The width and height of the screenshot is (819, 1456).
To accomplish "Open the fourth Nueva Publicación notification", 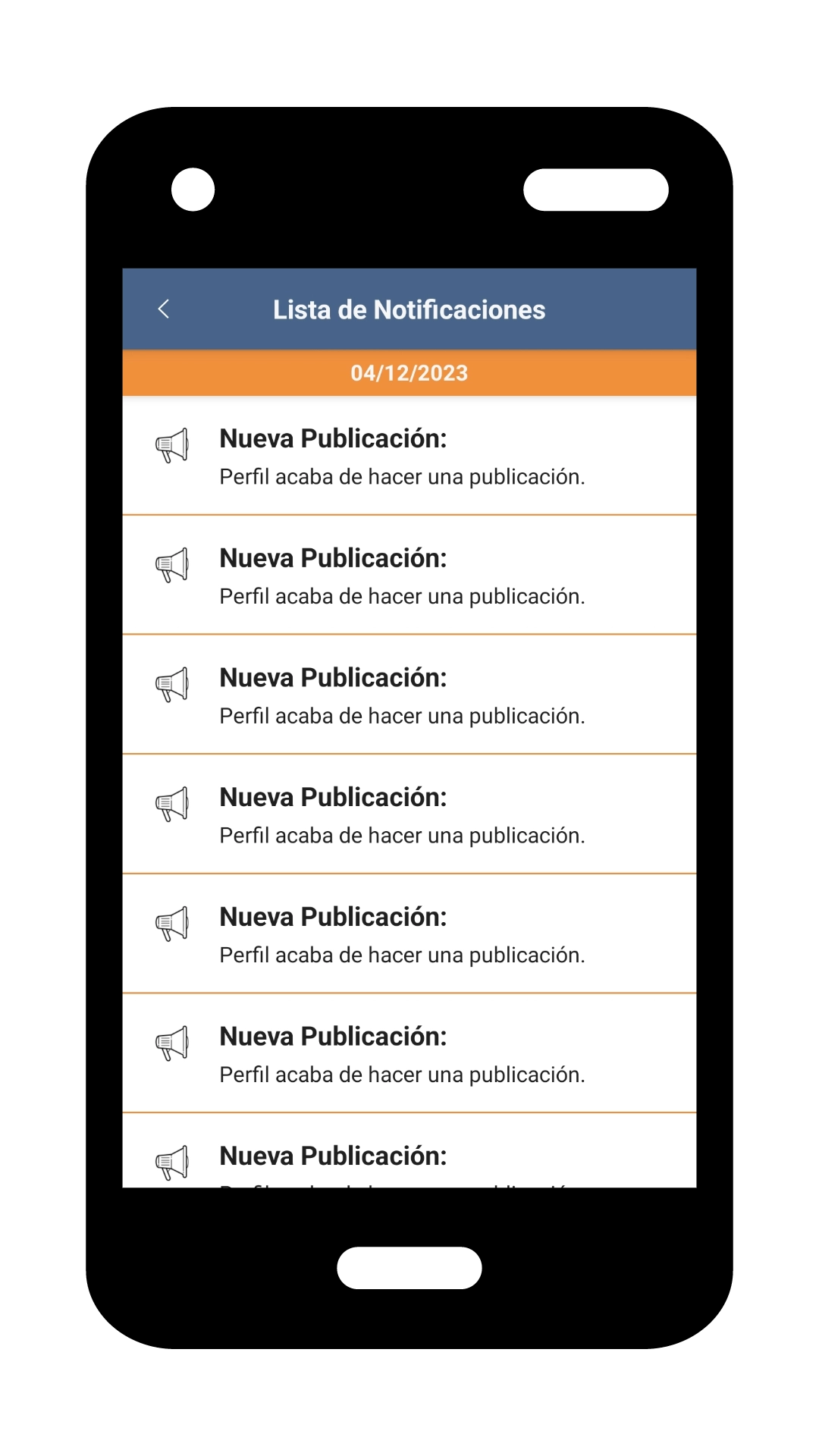I will click(409, 813).
